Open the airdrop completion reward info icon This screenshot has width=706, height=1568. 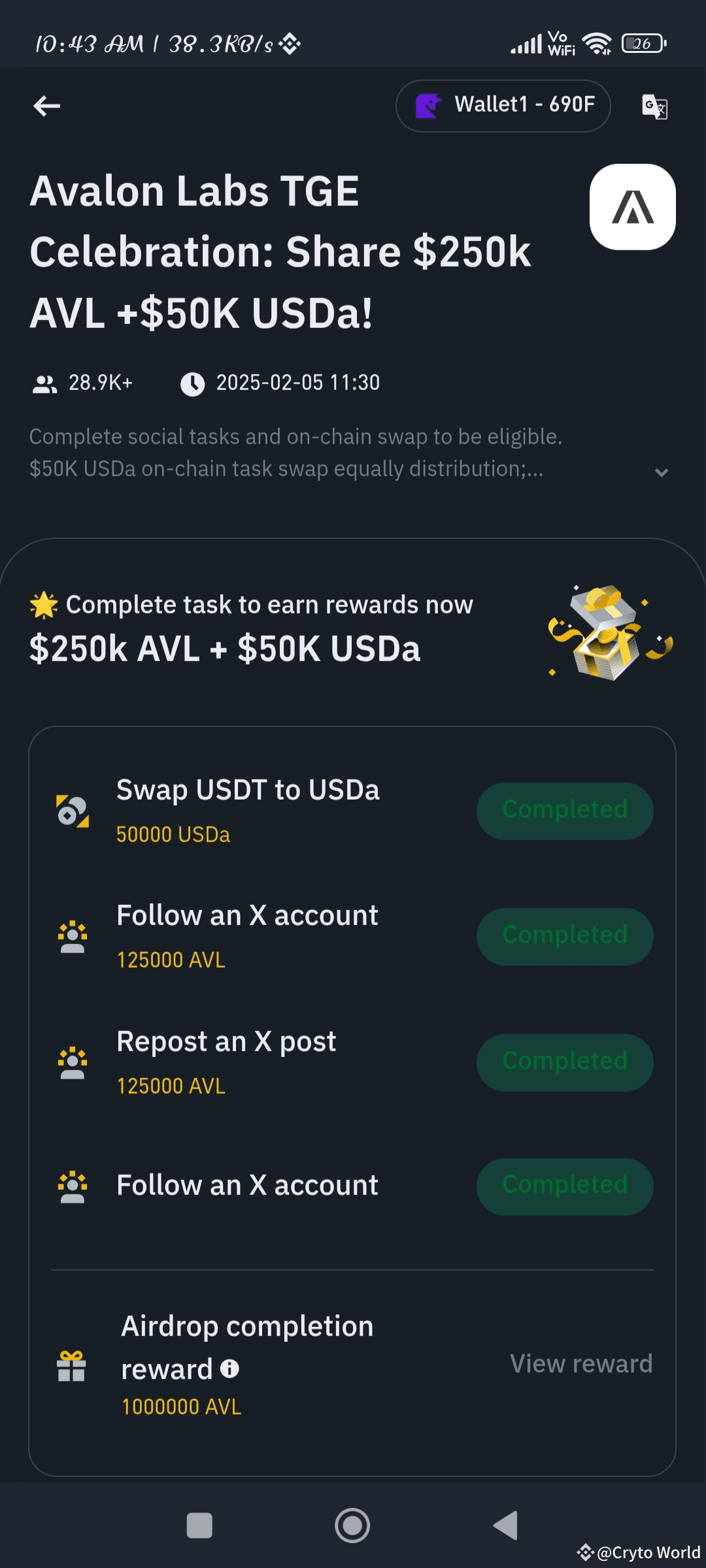click(229, 1369)
